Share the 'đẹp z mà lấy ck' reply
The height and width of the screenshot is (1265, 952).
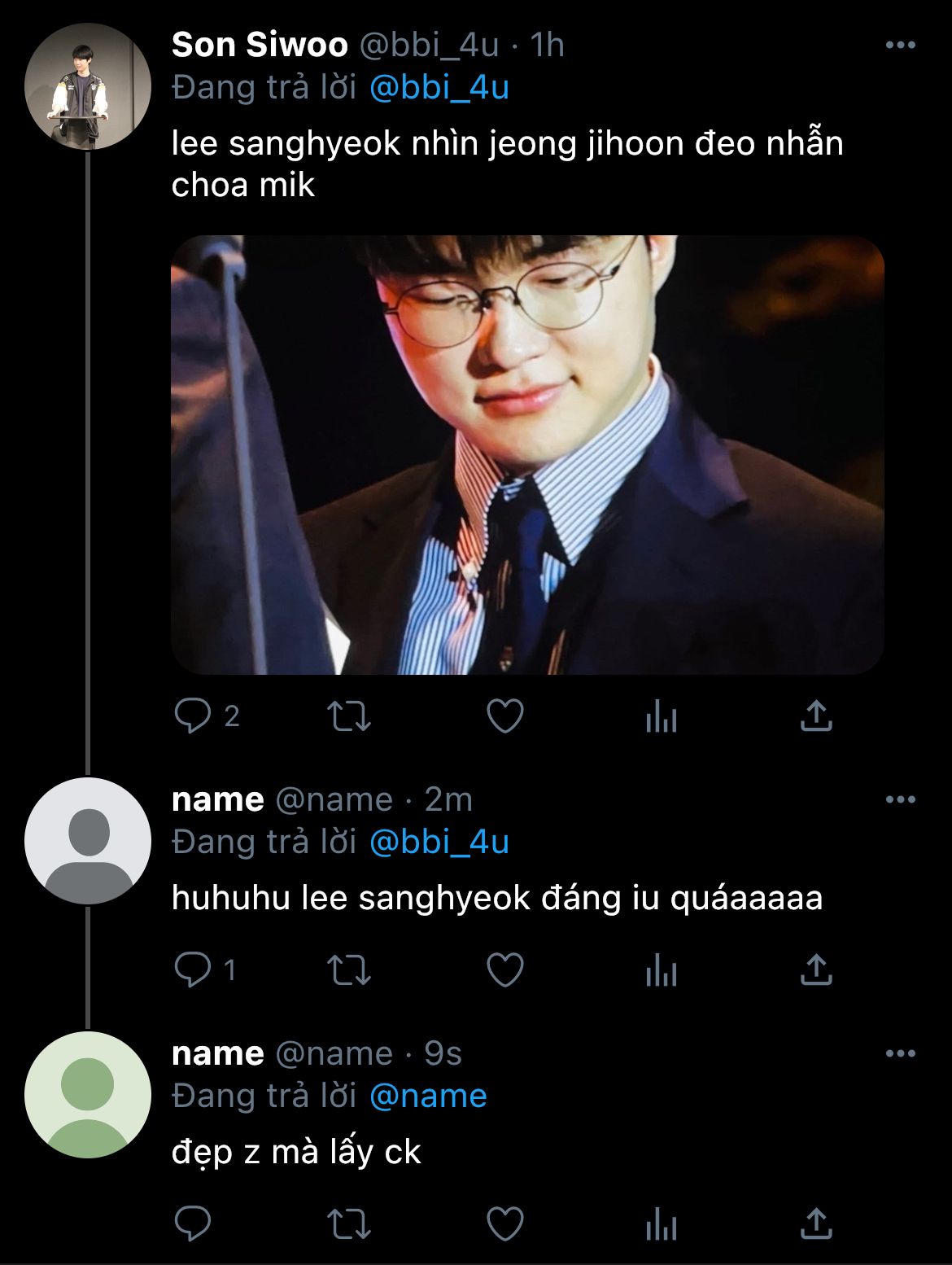[x=815, y=1223]
